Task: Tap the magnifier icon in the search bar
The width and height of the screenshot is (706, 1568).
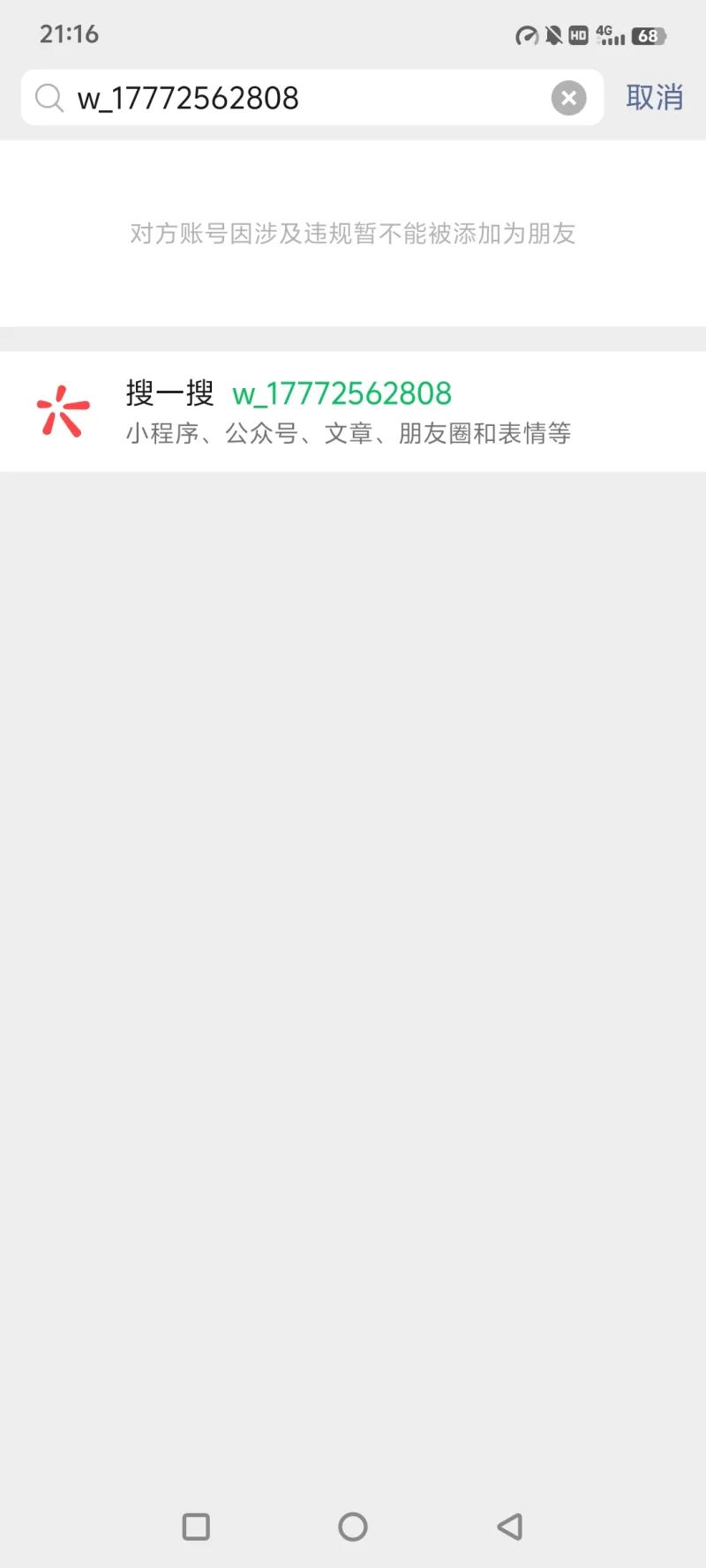Action: pyautogui.click(x=49, y=97)
